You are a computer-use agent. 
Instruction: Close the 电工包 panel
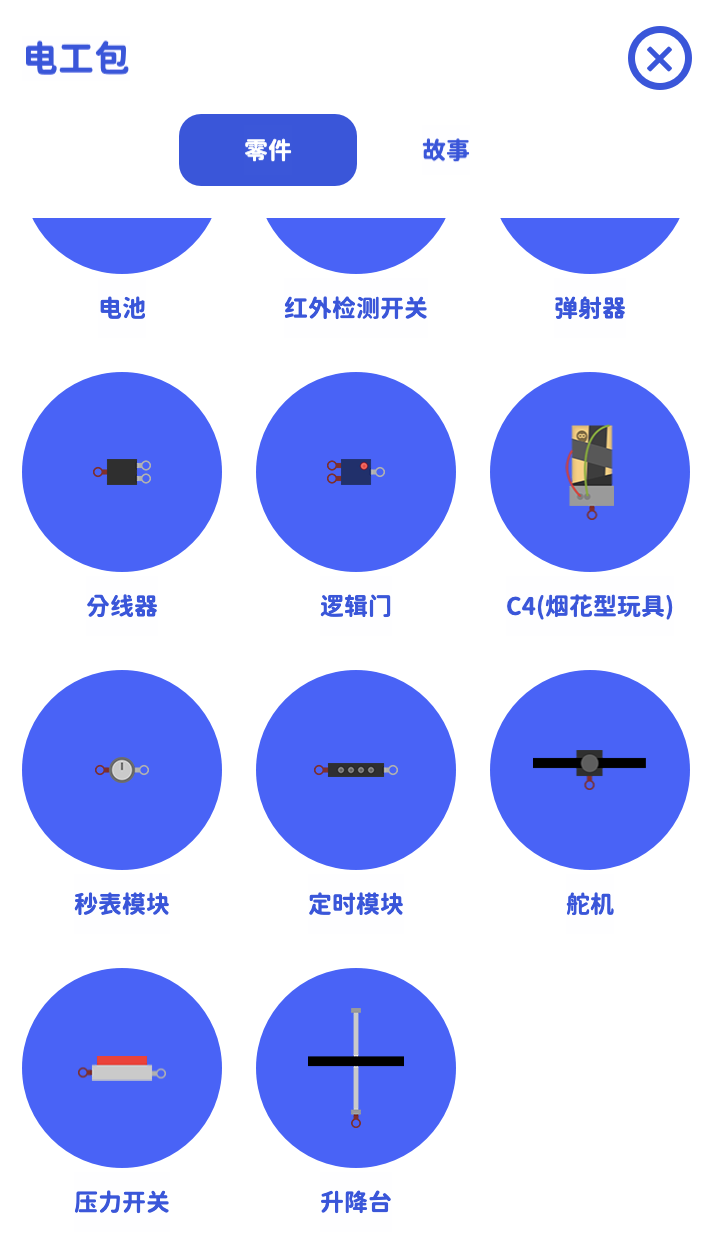(659, 59)
